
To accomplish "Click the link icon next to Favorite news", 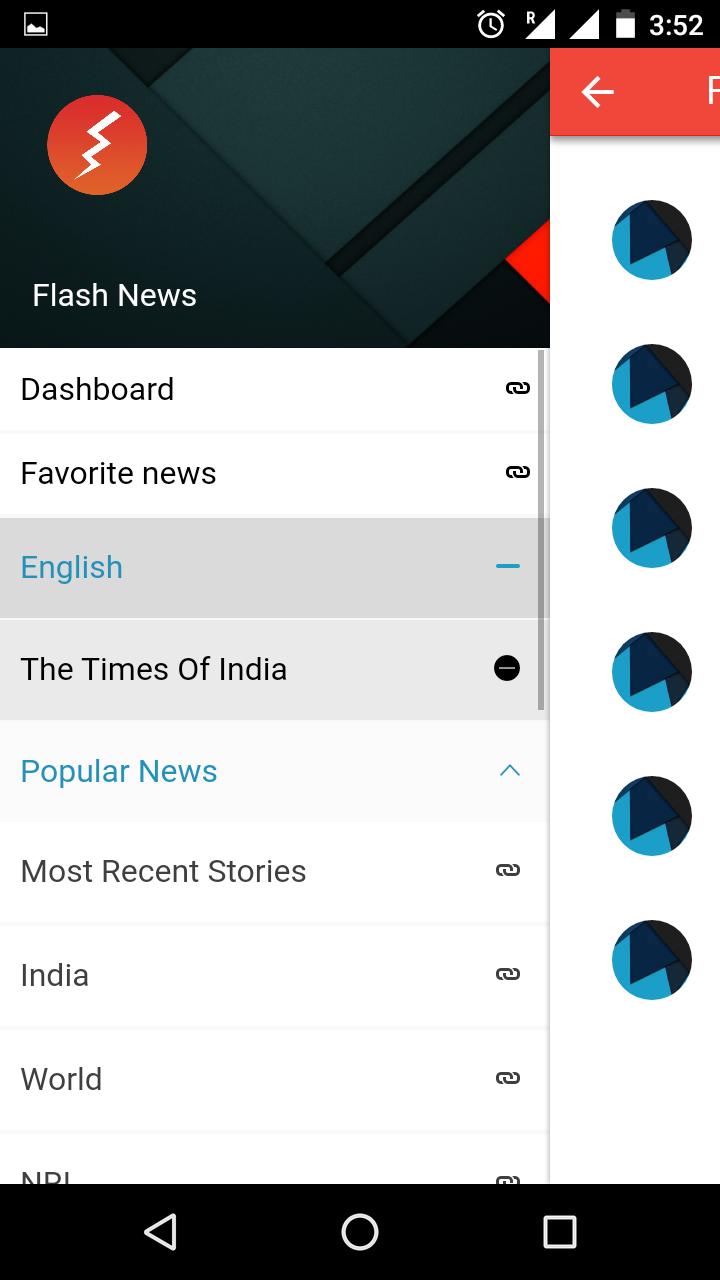I will [x=517, y=473].
